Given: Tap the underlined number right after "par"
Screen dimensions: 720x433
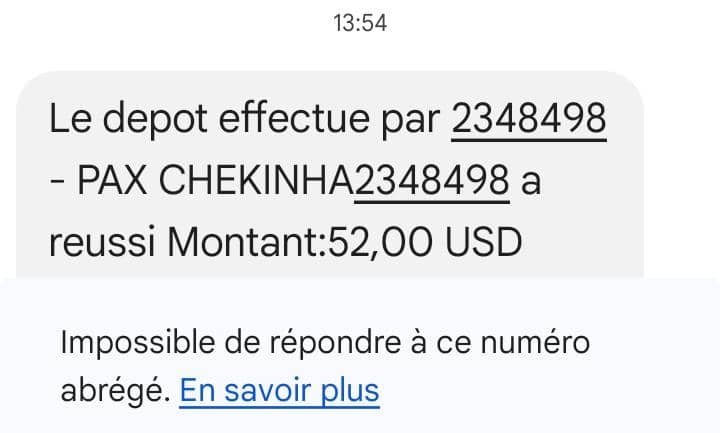Looking at the screenshot, I should [x=529, y=121].
